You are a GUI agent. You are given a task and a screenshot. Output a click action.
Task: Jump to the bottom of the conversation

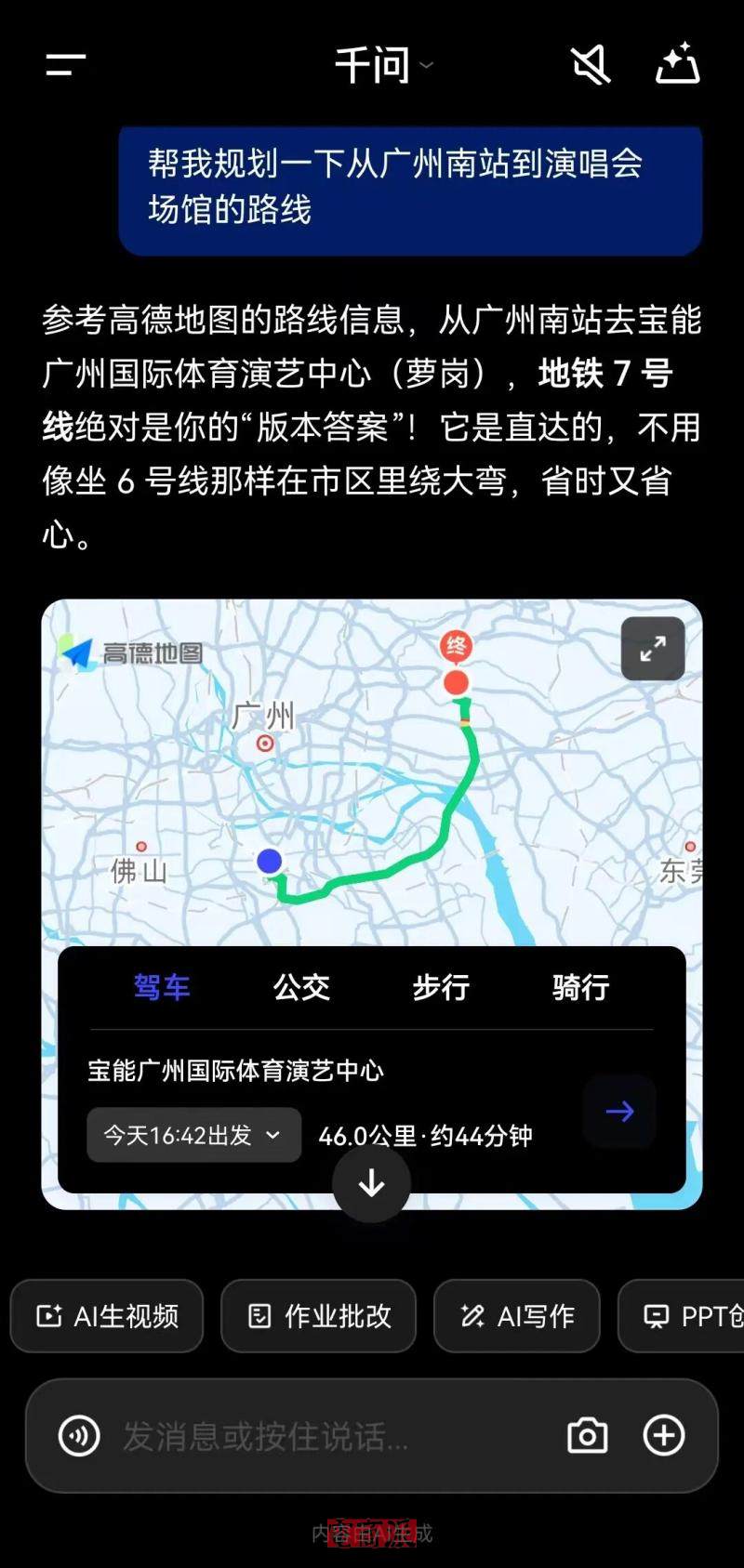[x=371, y=1183]
